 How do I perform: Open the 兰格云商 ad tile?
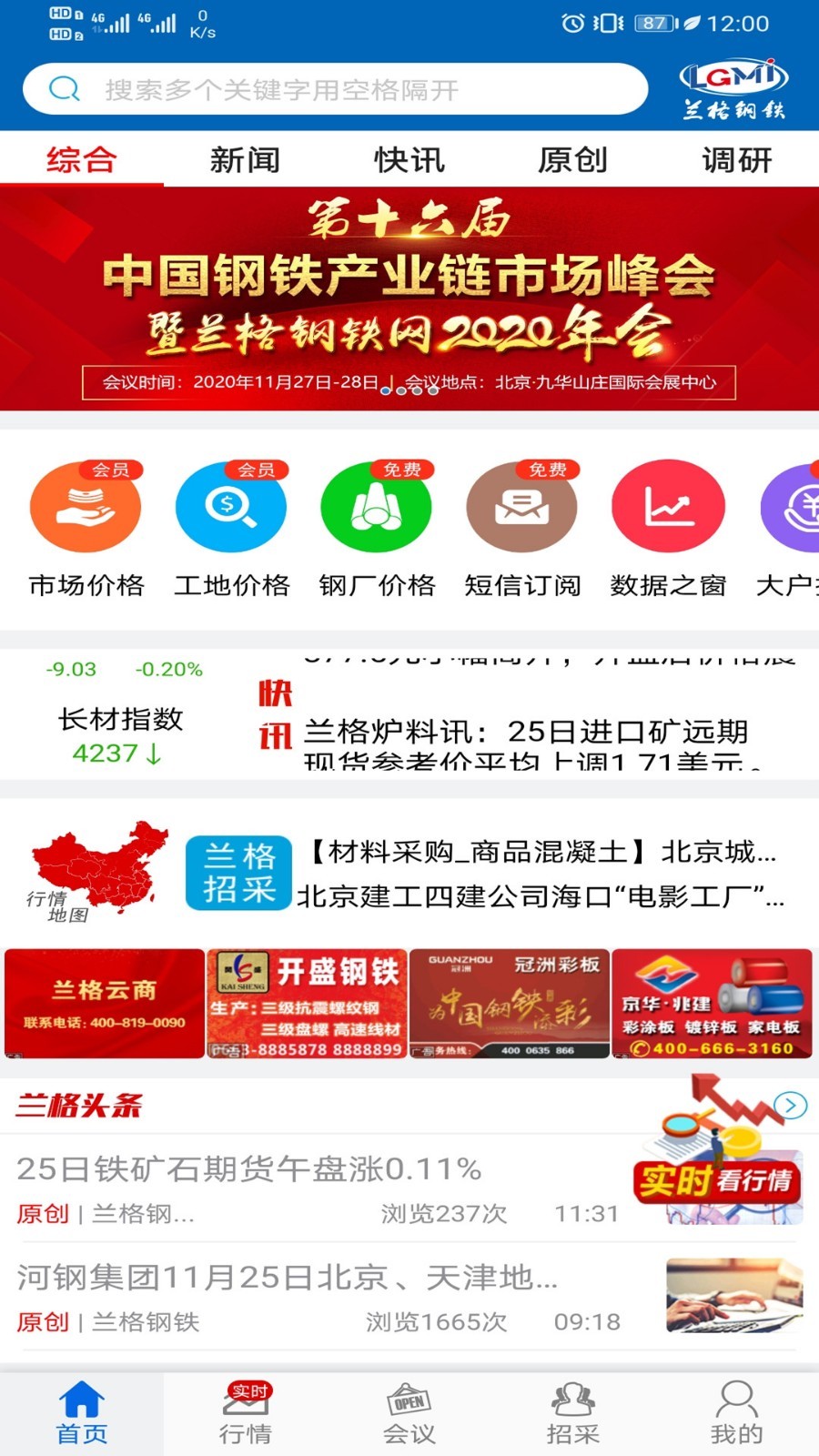click(x=104, y=1004)
